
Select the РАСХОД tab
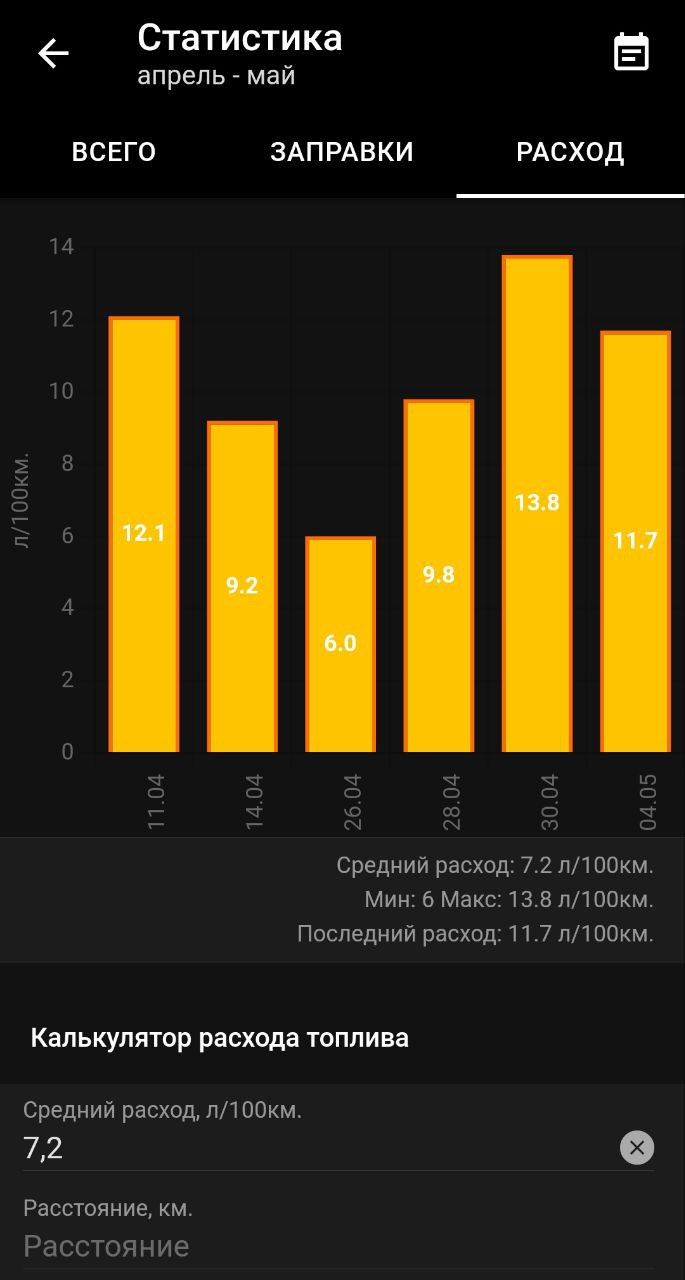pos(570,152)
